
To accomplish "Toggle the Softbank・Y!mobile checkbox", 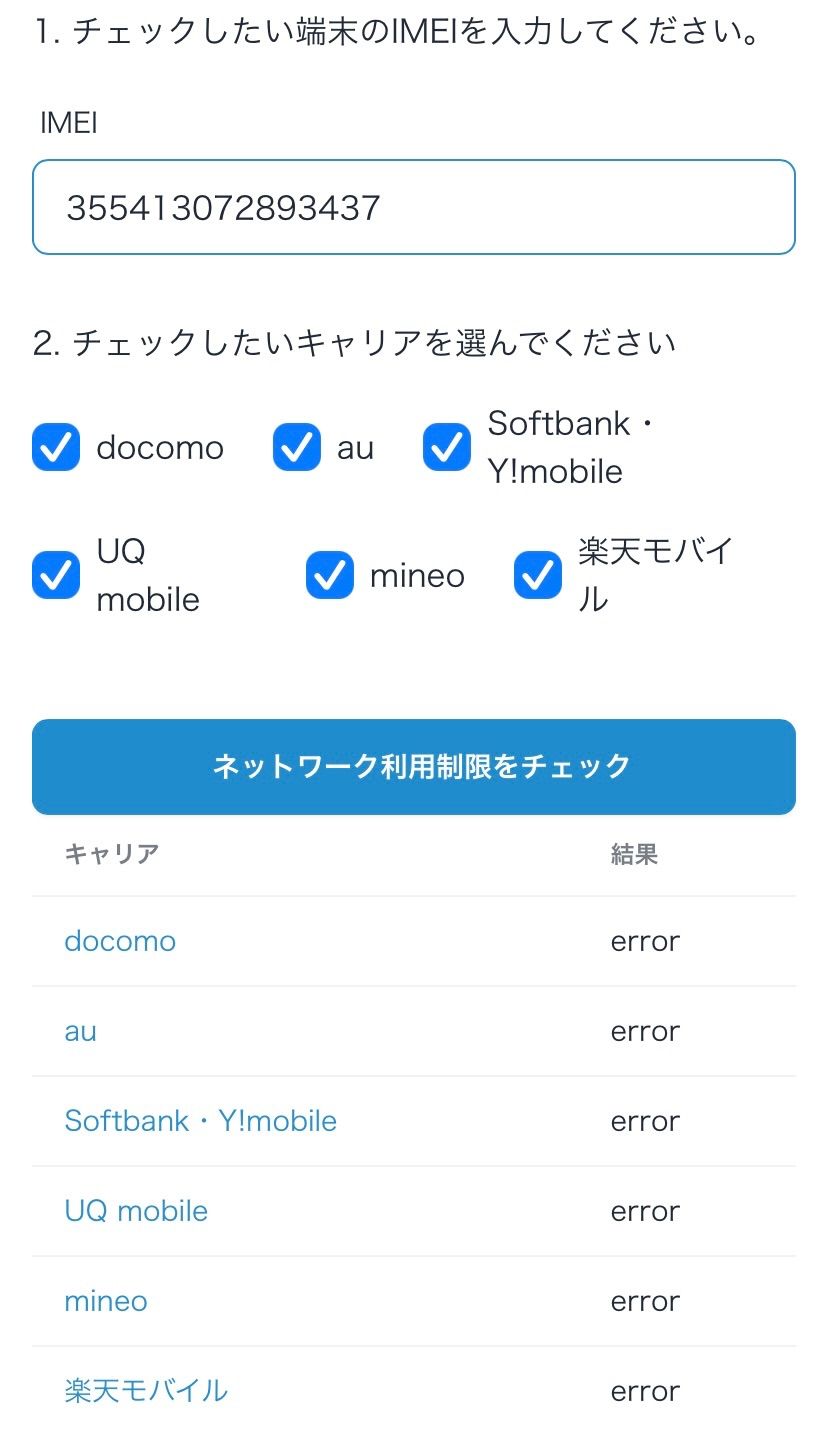I will [x=447, y=447].
